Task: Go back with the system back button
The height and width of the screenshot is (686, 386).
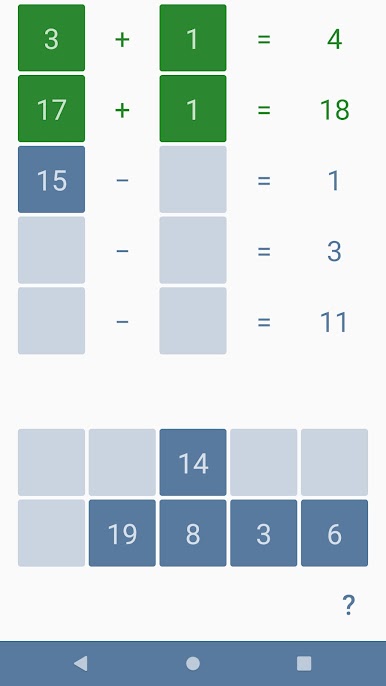Action: tap(81, 663)
